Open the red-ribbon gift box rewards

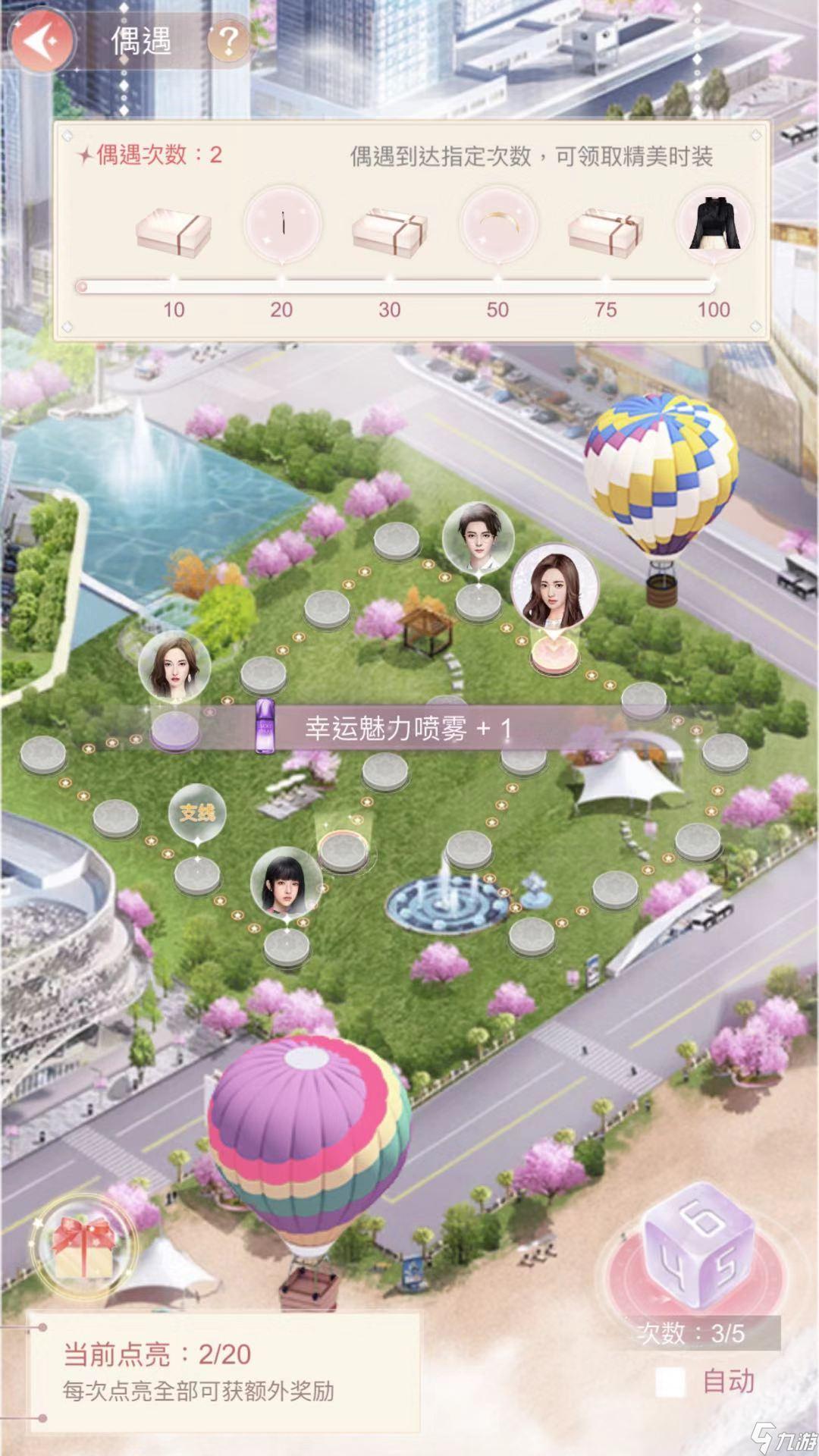pos(83,1244)
